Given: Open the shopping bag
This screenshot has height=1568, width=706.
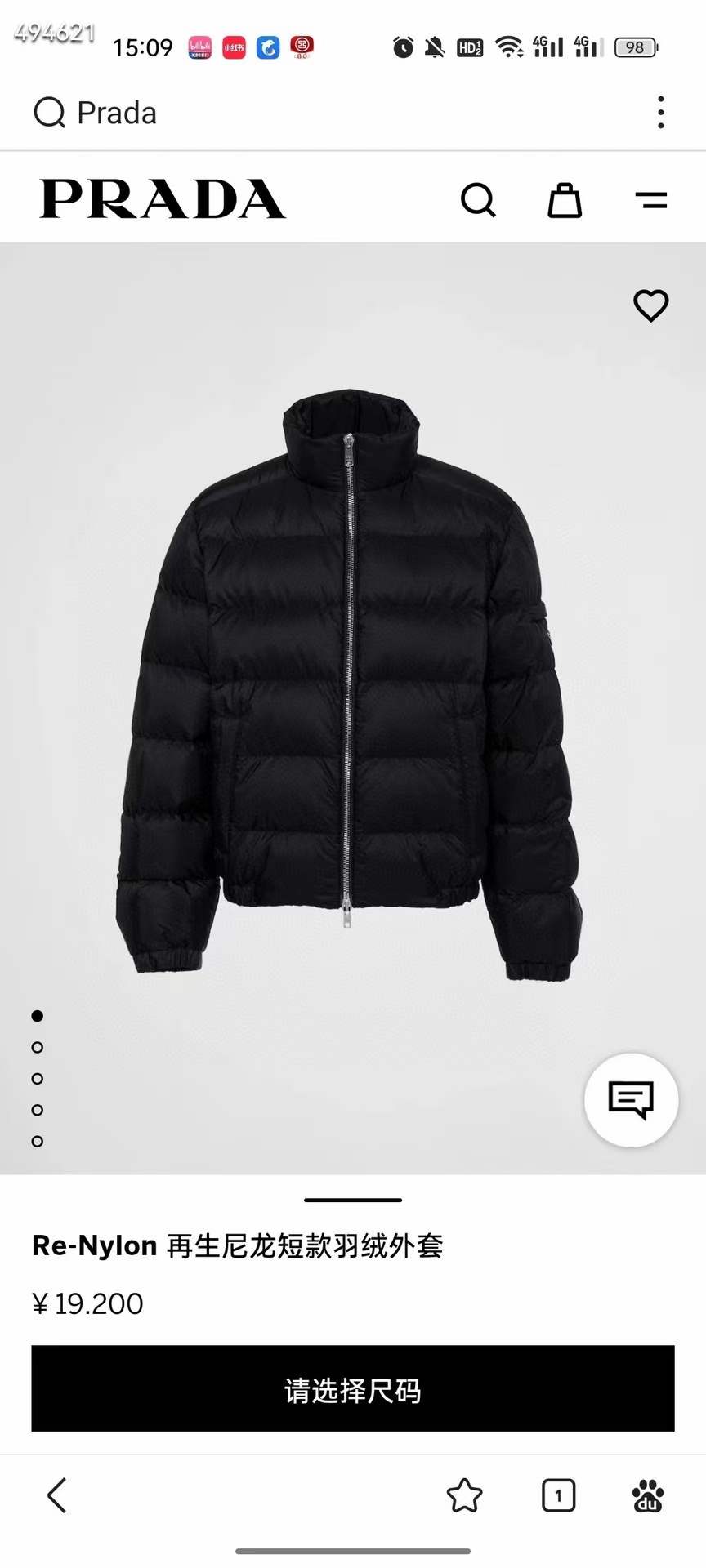Looking at the screenshot, I should 565,200.
